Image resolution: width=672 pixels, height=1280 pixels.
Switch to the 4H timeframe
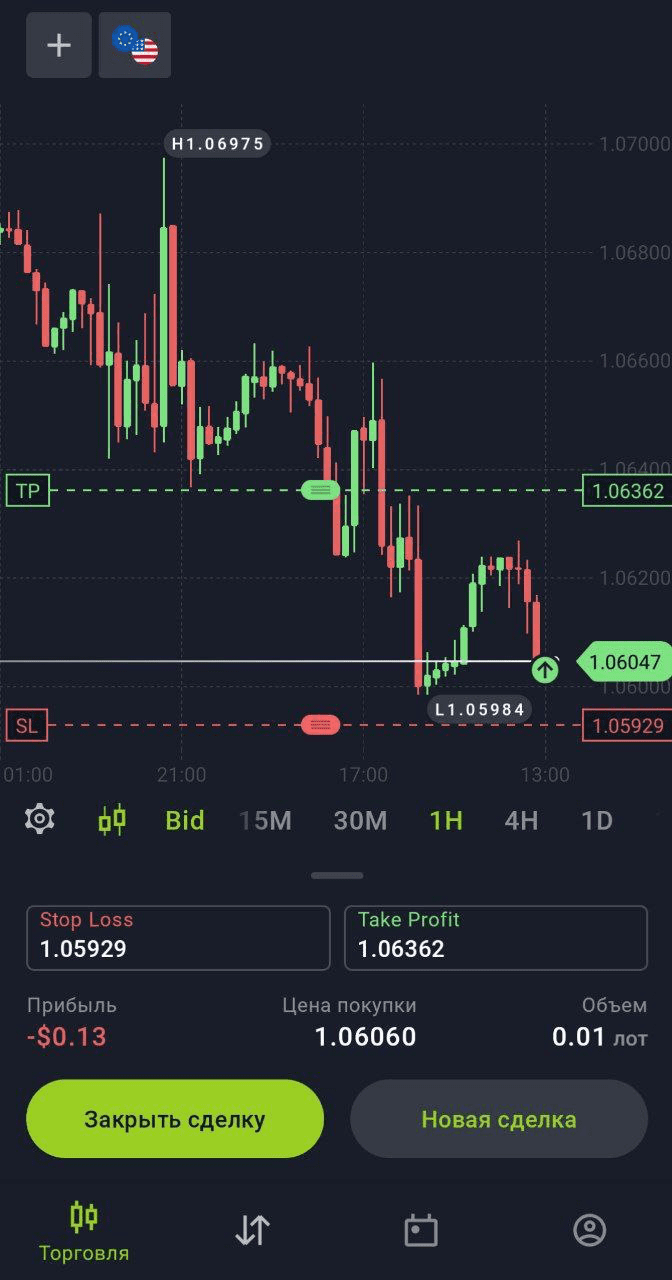(521, 821)
